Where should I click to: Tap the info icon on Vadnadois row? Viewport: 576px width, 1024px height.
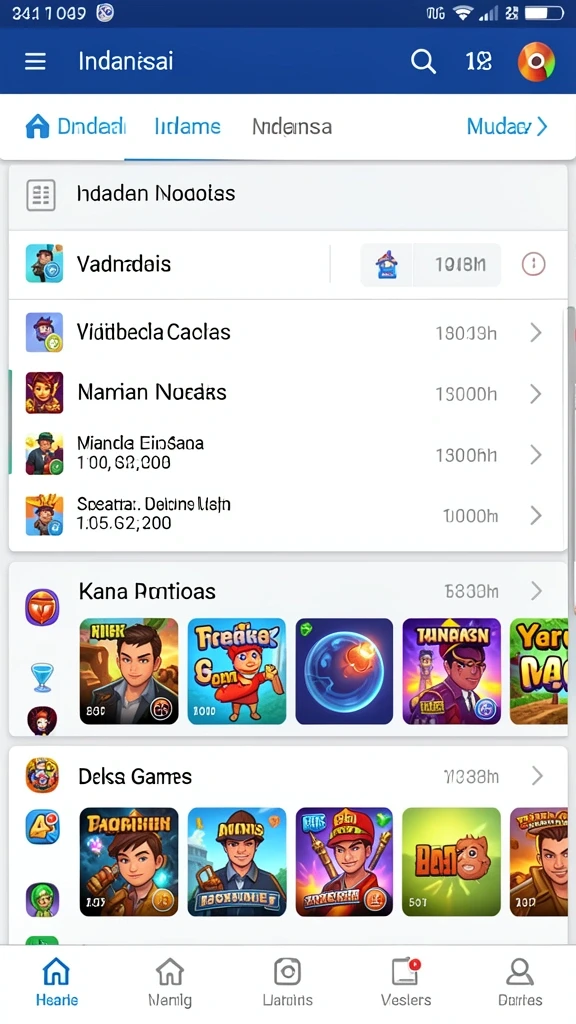[x=534, y=264]
